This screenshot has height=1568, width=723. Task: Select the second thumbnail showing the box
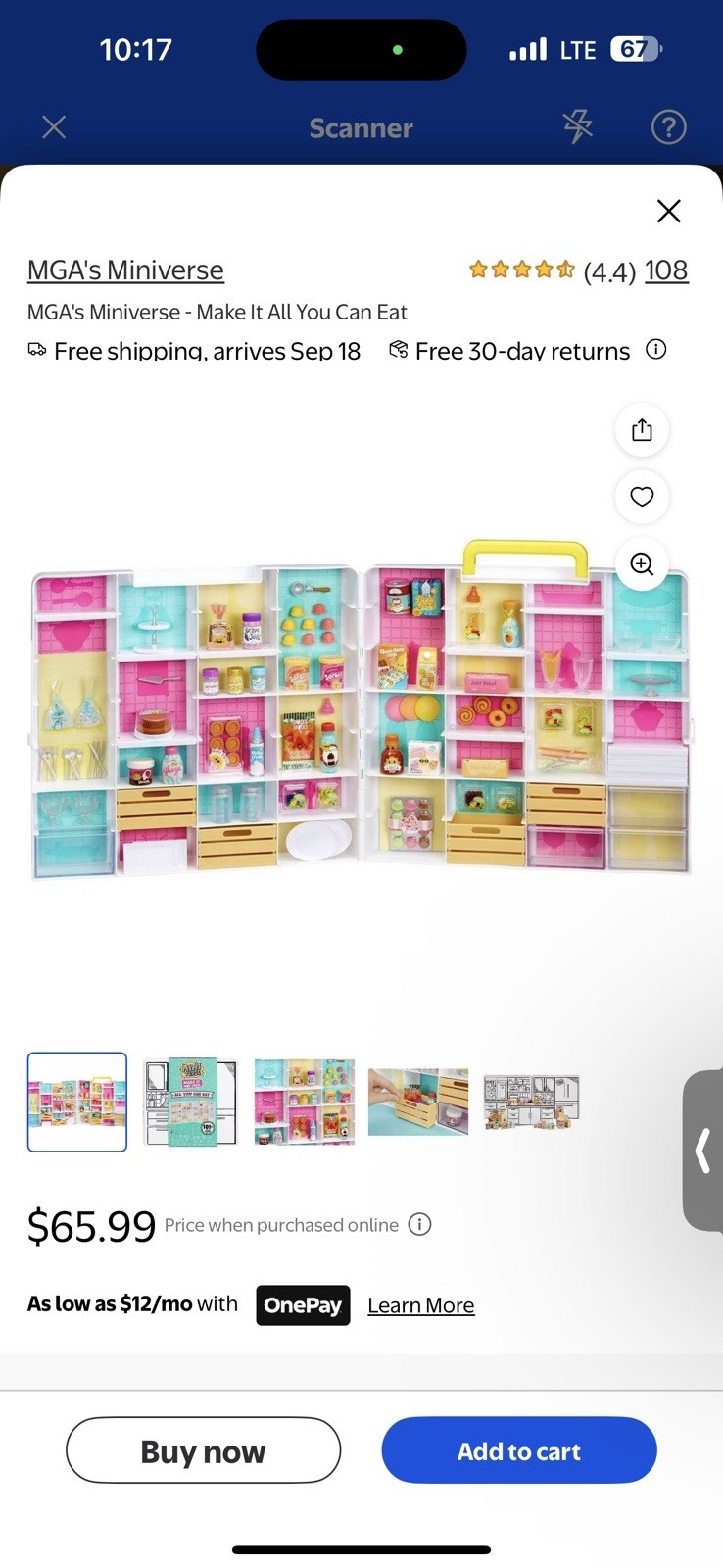(190, 1102)
